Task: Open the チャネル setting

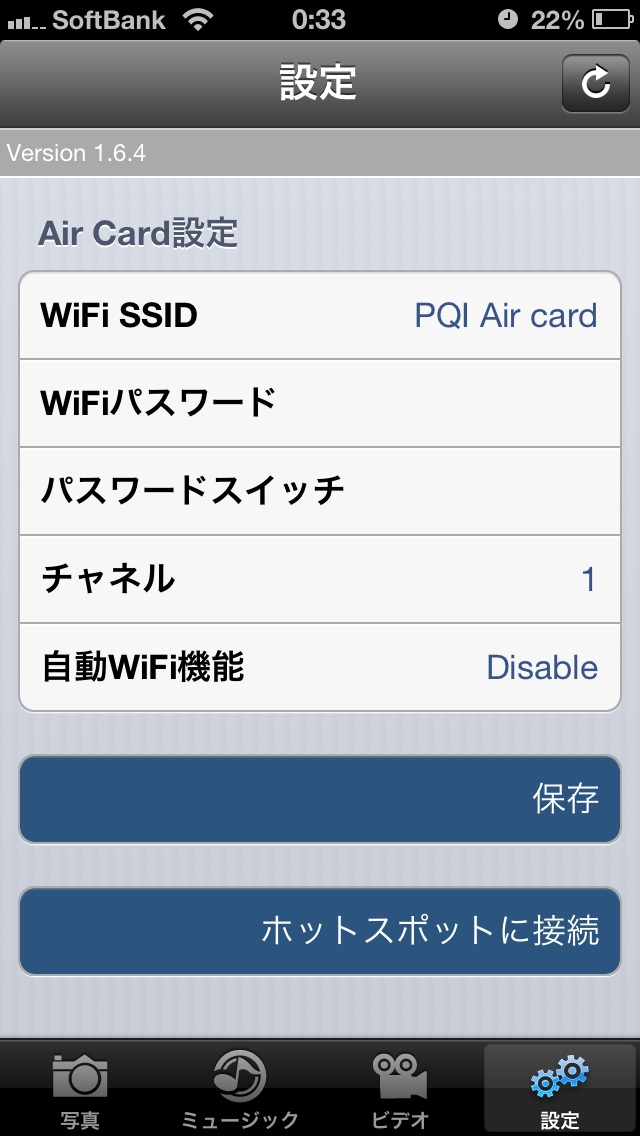Action: pos(320,579)
